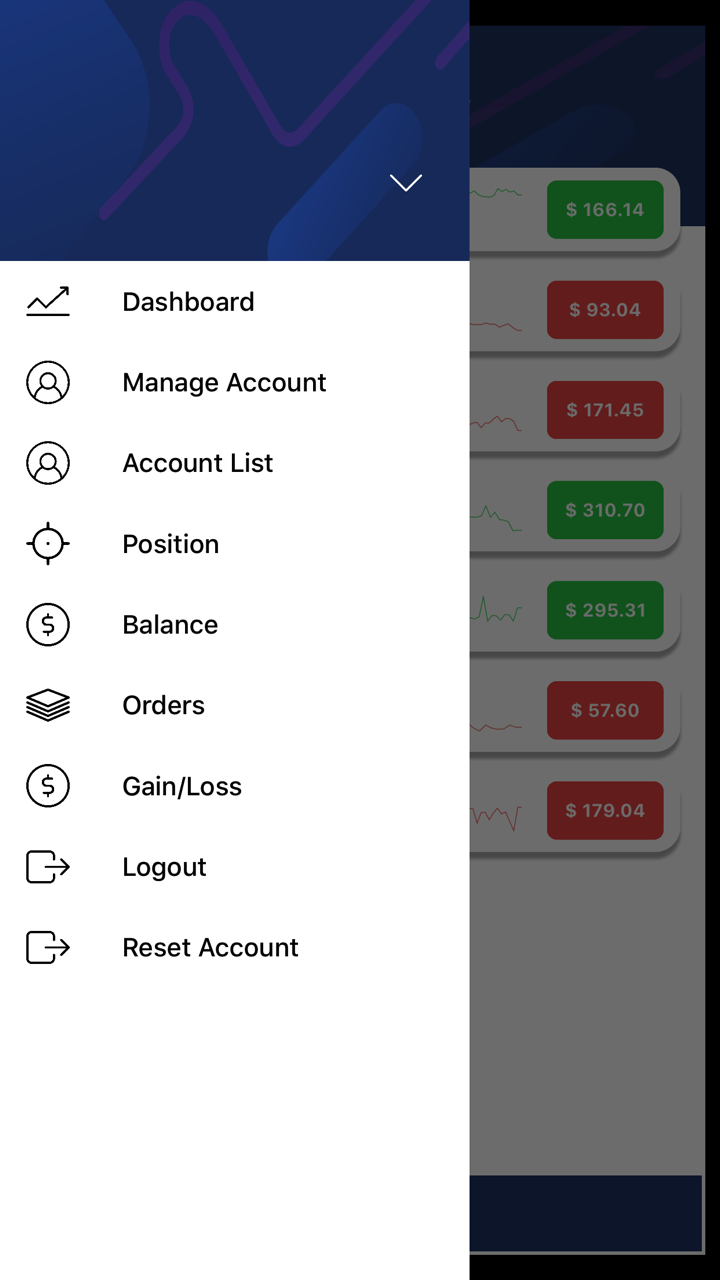Open the $ 310.70 stock price

click(x=605, y=510)
